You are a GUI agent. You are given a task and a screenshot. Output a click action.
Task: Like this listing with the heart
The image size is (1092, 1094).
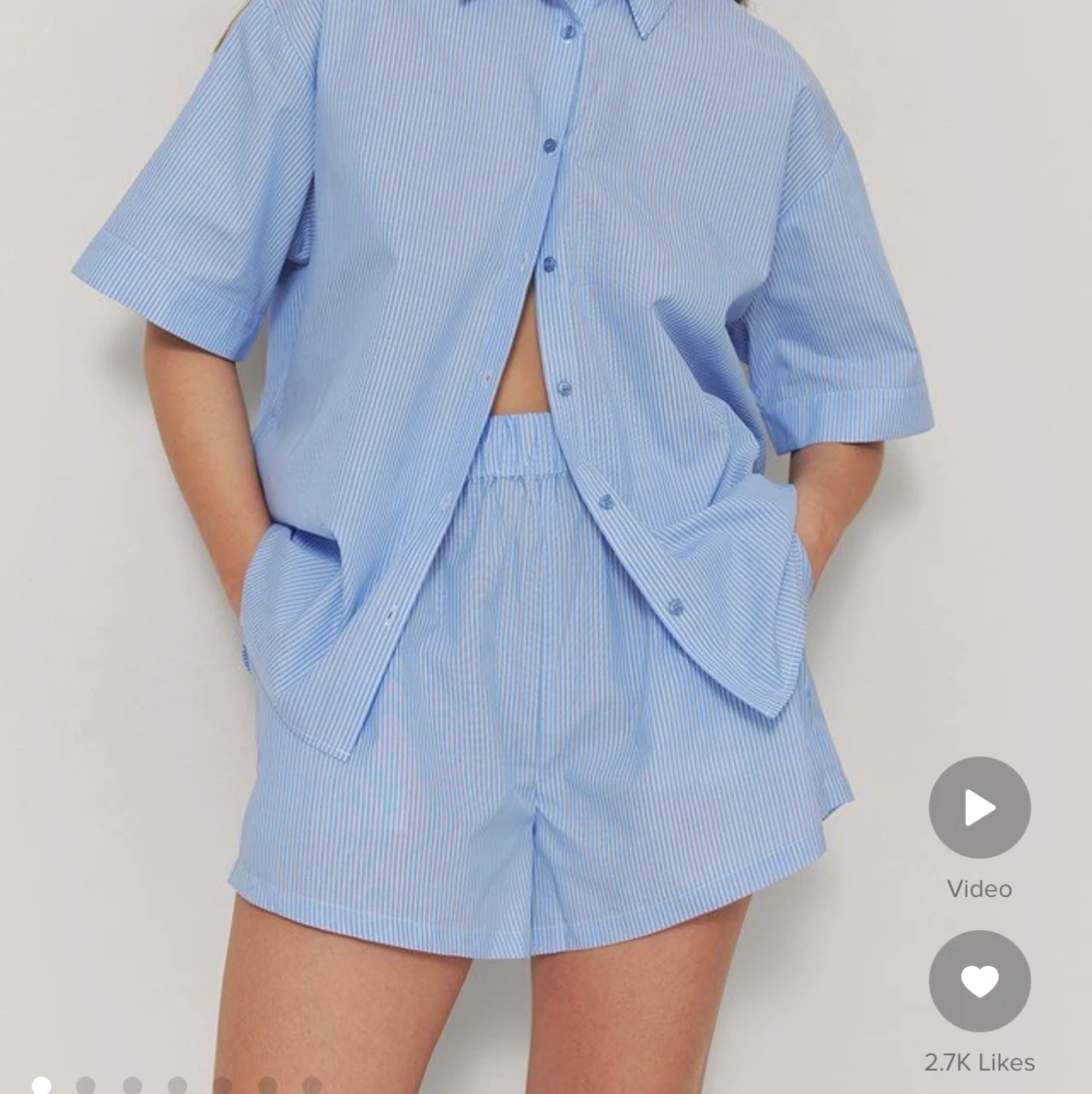click(x=978, y=981)
